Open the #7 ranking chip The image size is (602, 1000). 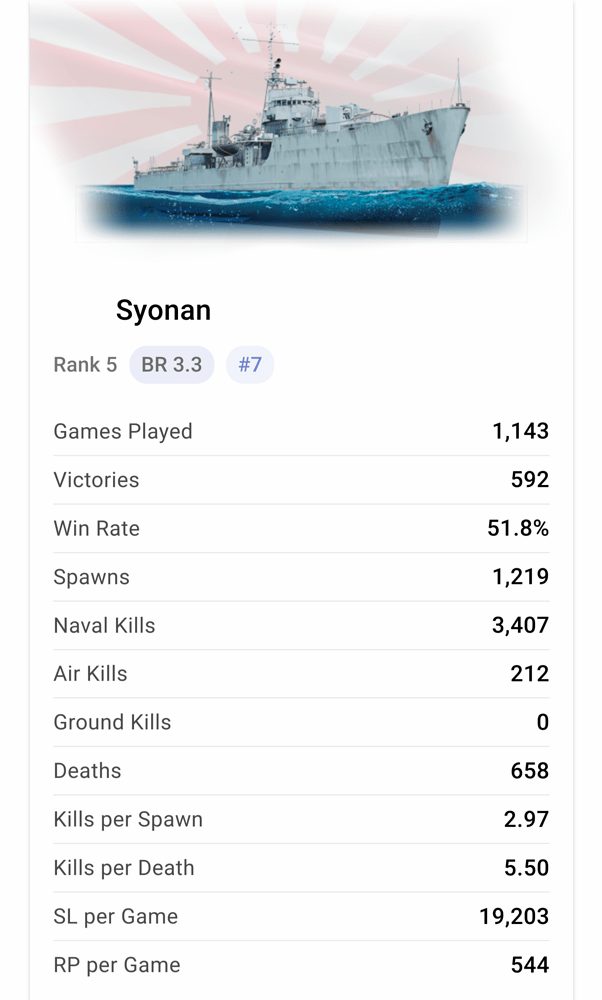tap(249, 365)
